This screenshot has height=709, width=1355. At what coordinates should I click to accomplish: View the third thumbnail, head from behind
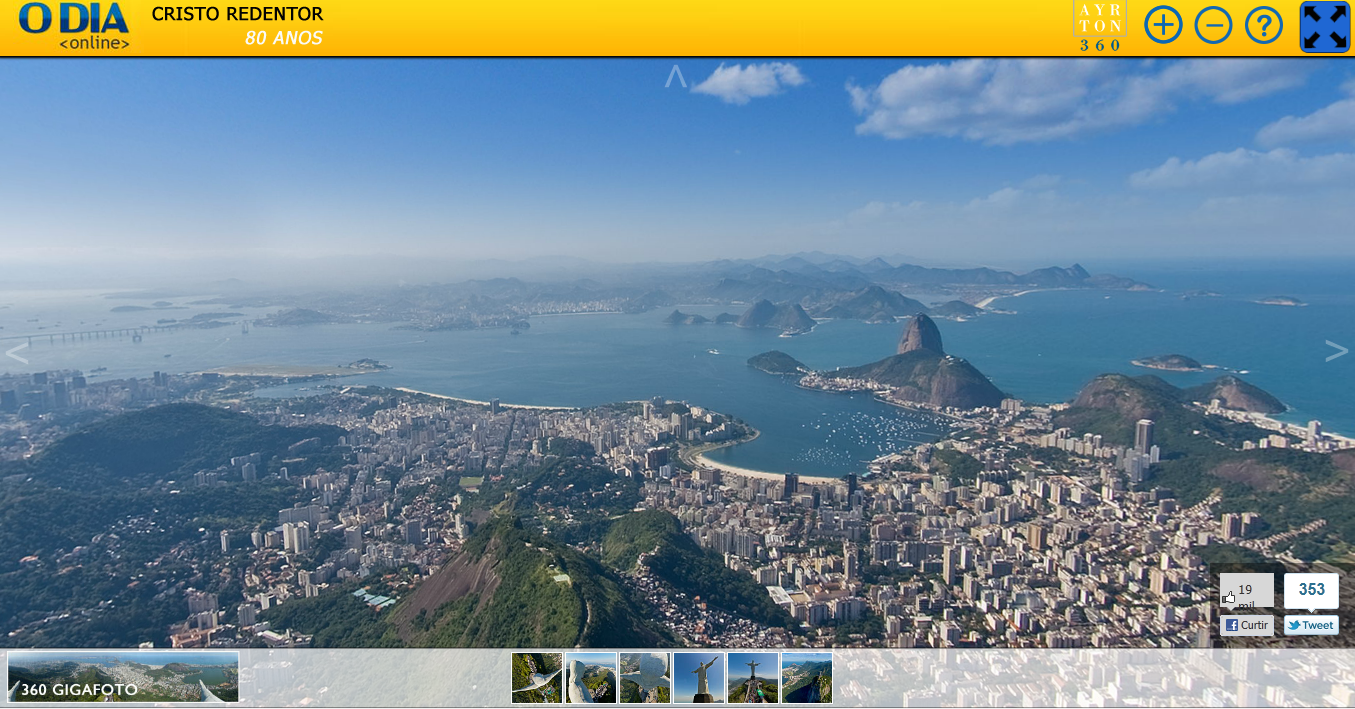point(644,678)
